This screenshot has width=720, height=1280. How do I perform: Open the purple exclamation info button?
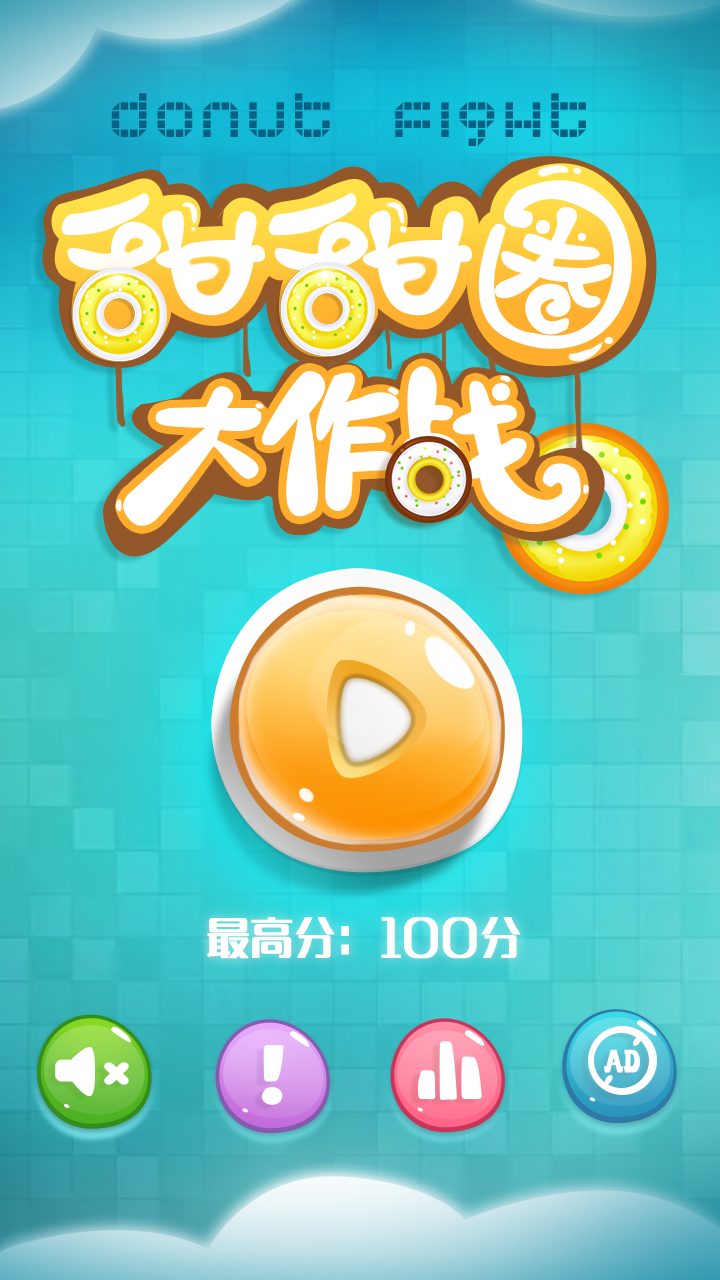click(x=272, y=1076)
